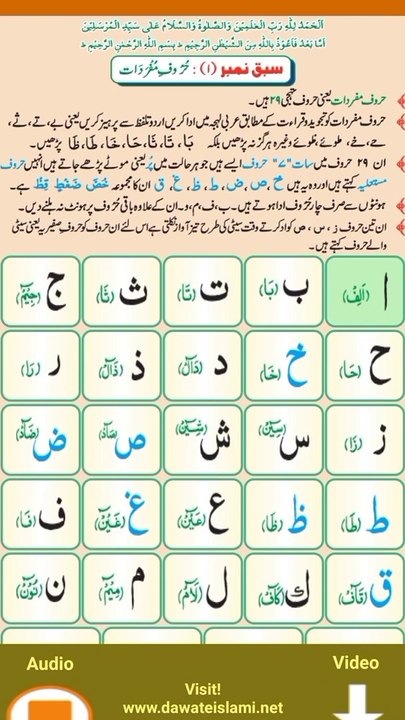Play the Jeem letter tile
The height and width of the screenshot is (720, 405).
click(40, 291)
